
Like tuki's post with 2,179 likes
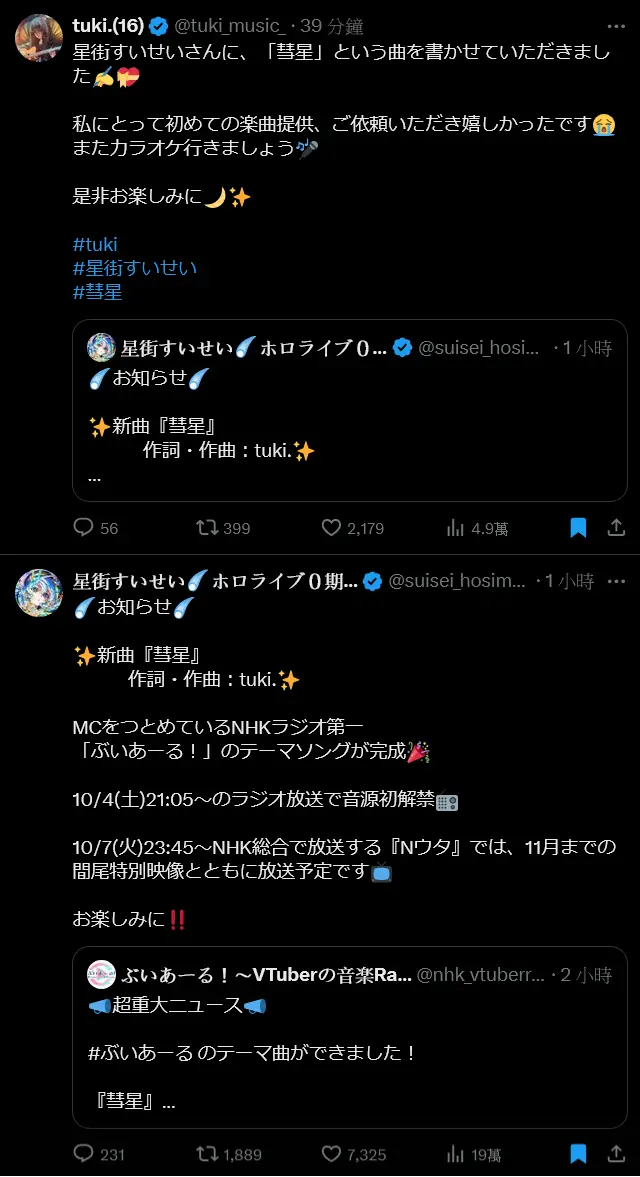(x=332, y=528)
